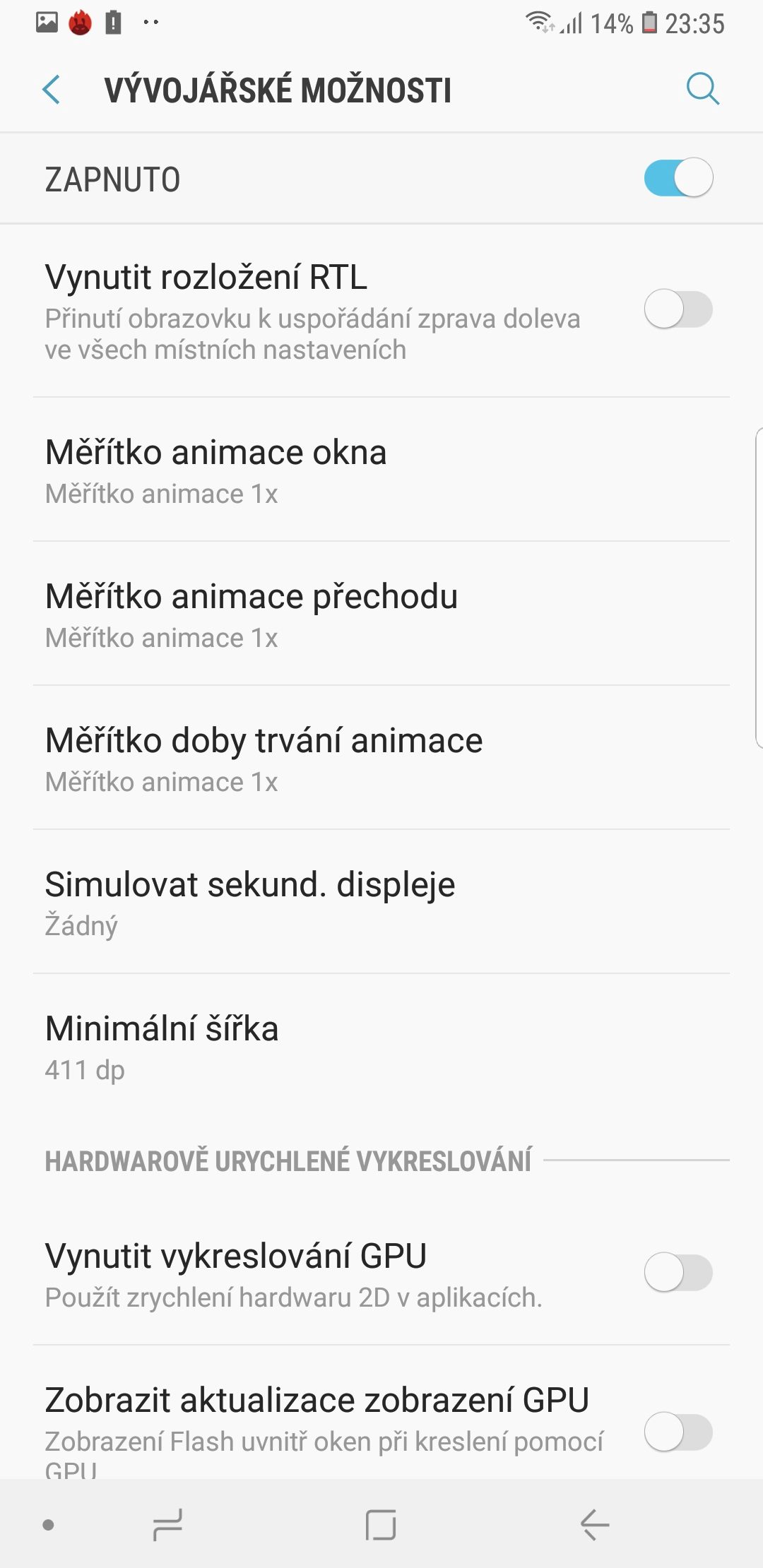The image size is (763, 1568).
Task: Open Měřítko animace přechodu setting
Action: (x=381, y=614)
